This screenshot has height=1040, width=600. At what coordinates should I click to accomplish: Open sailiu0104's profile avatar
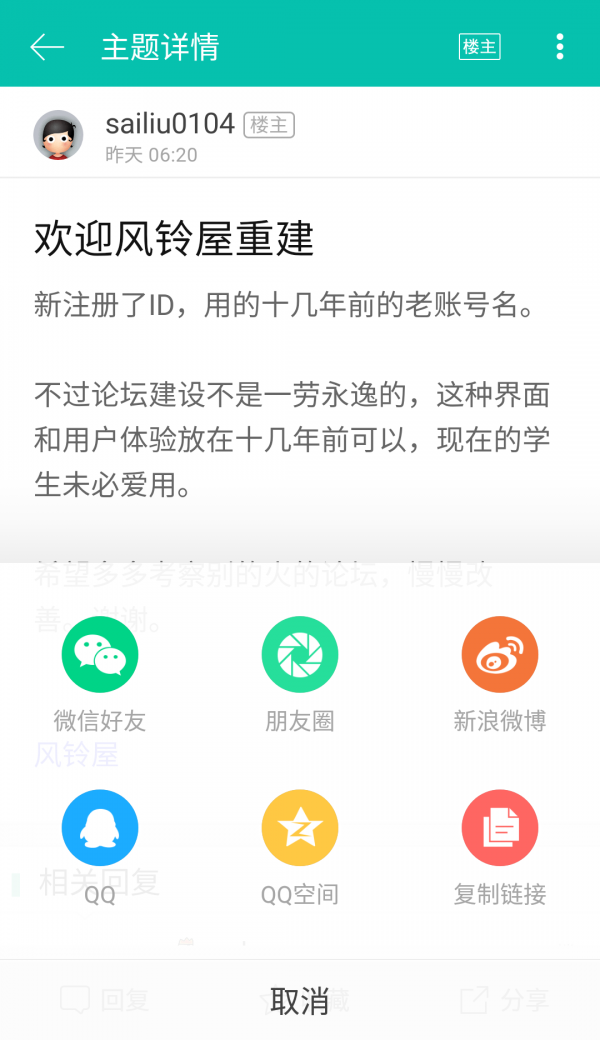click(58, 135)
